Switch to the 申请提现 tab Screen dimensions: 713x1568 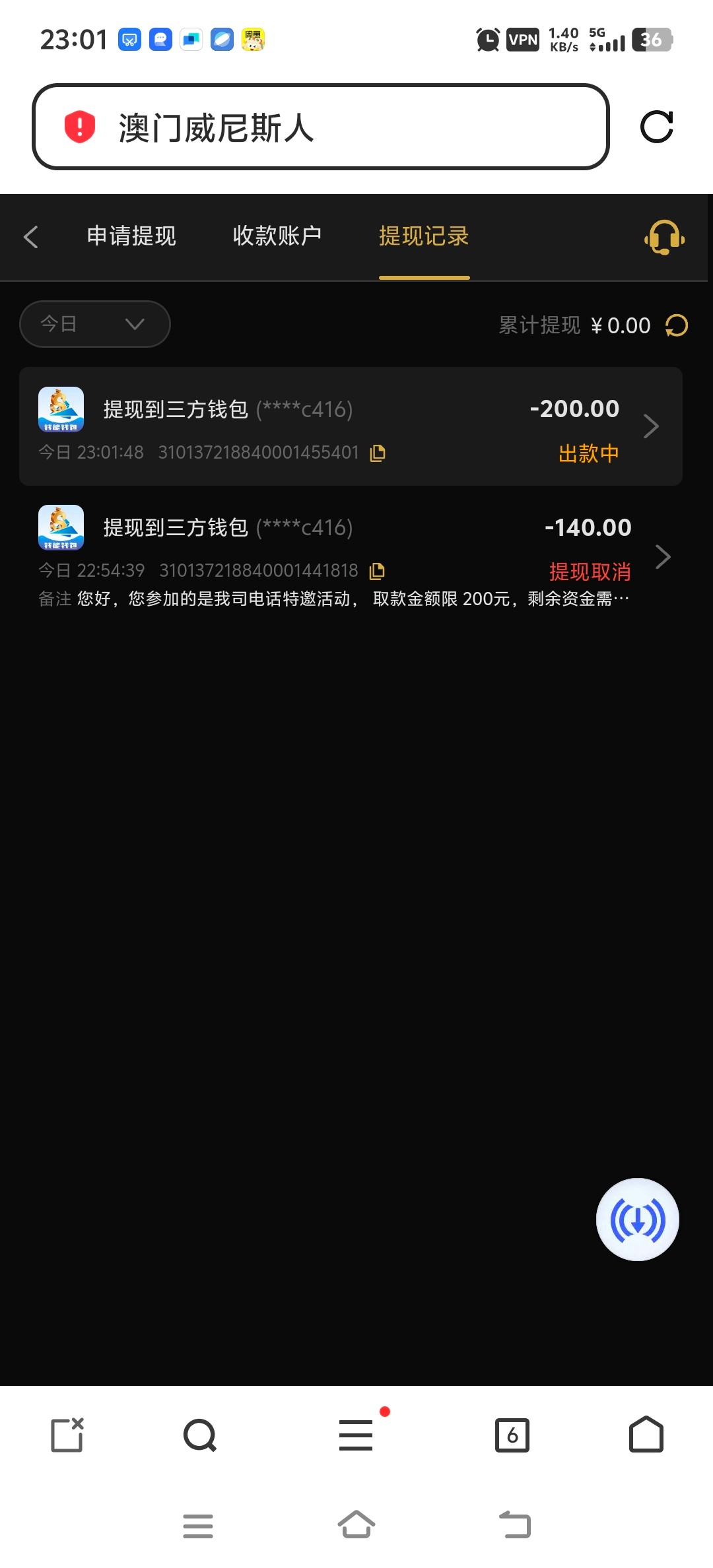(x=131, y=236)
